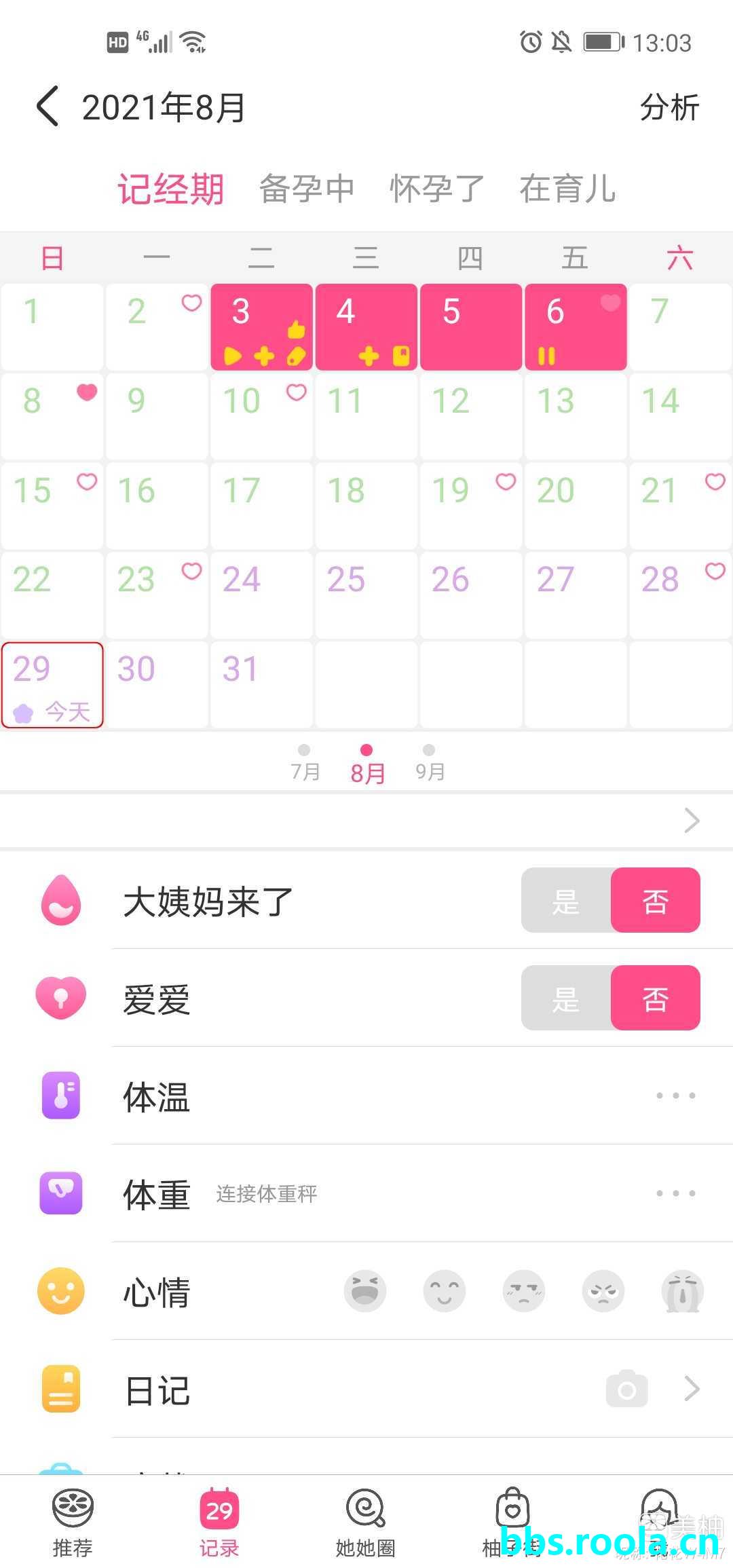Switch to the 怀孕了 mode tab
The image size is (733, 1568).
tap(436, 189)
